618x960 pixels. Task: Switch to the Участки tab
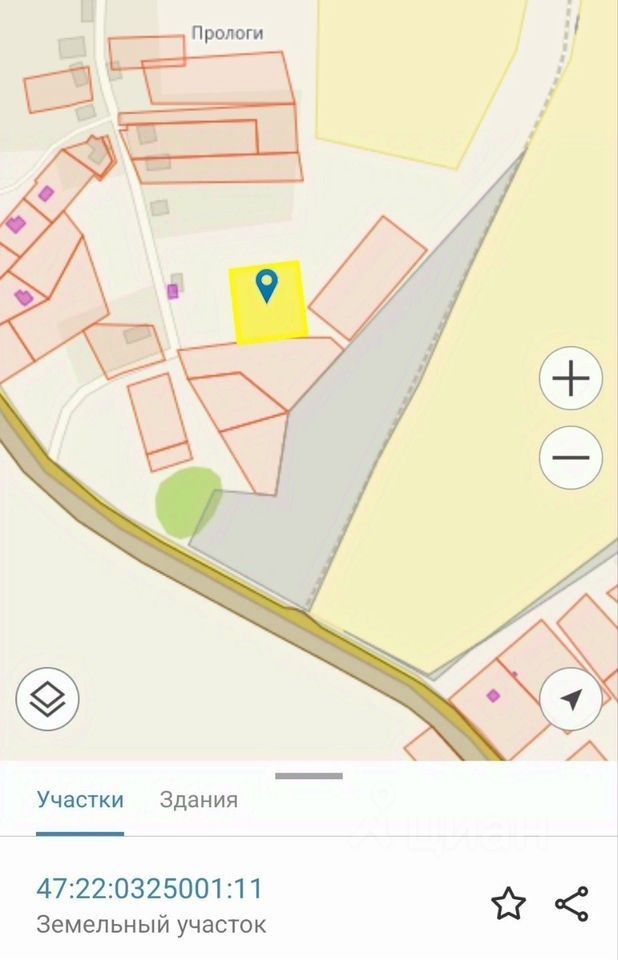[80, 800]
